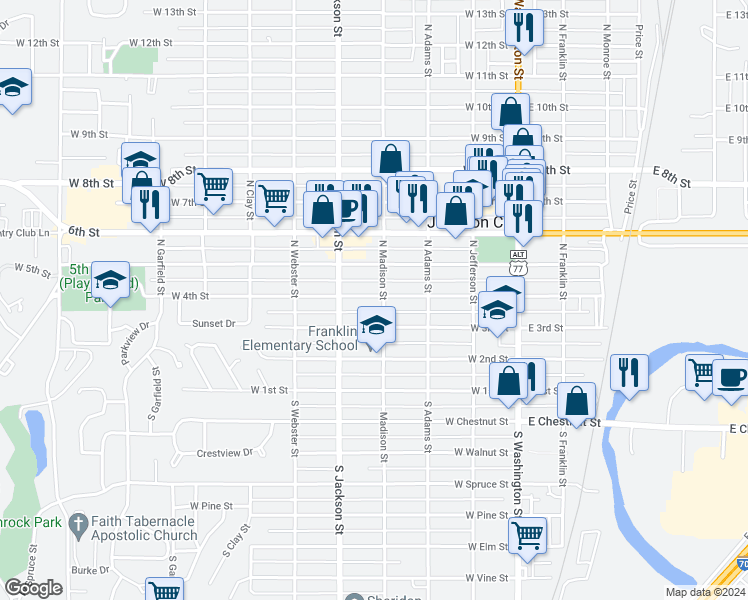Select the school marker at 5th St playground park
The image size is (748, 600).
click(x=110, y=281)
